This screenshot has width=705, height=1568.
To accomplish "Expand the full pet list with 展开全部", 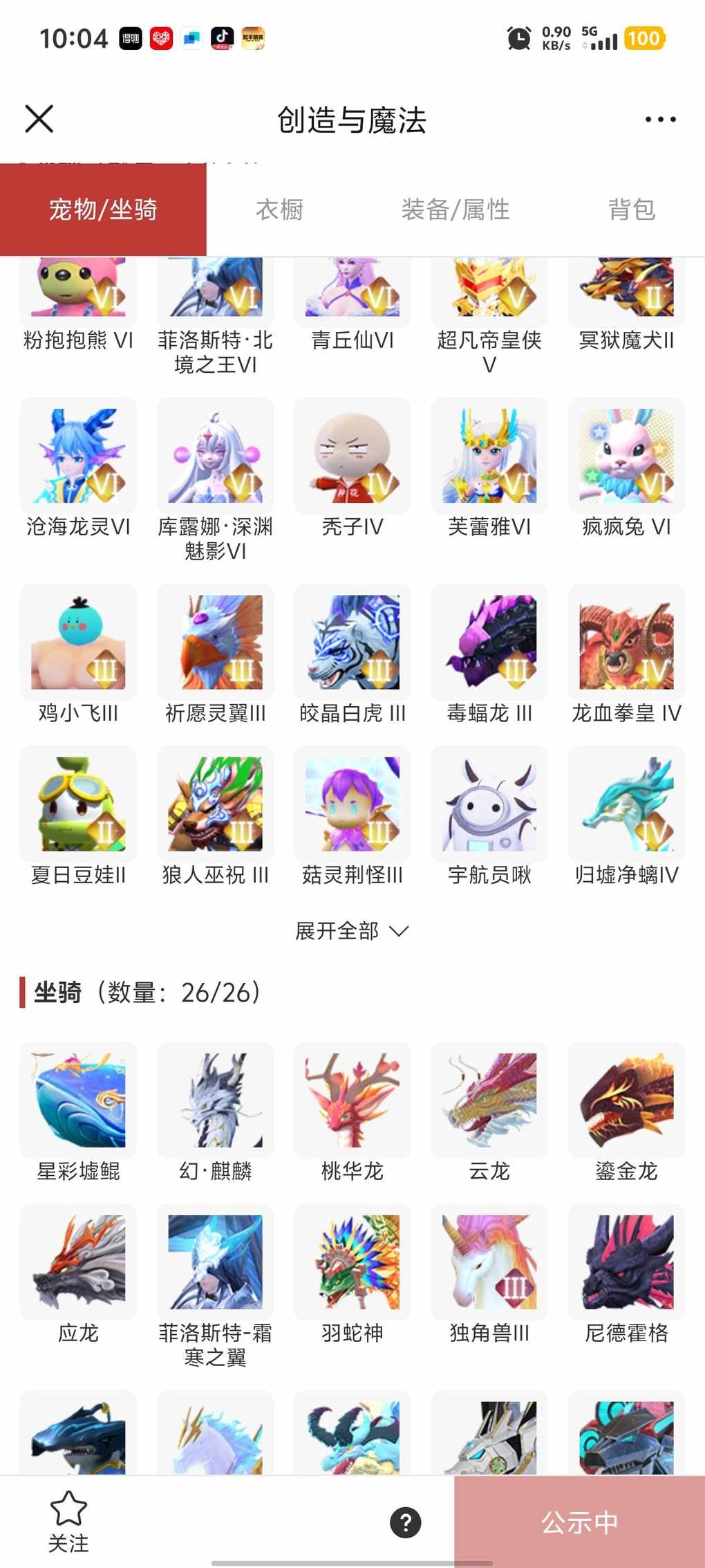I will click(352, 931).
